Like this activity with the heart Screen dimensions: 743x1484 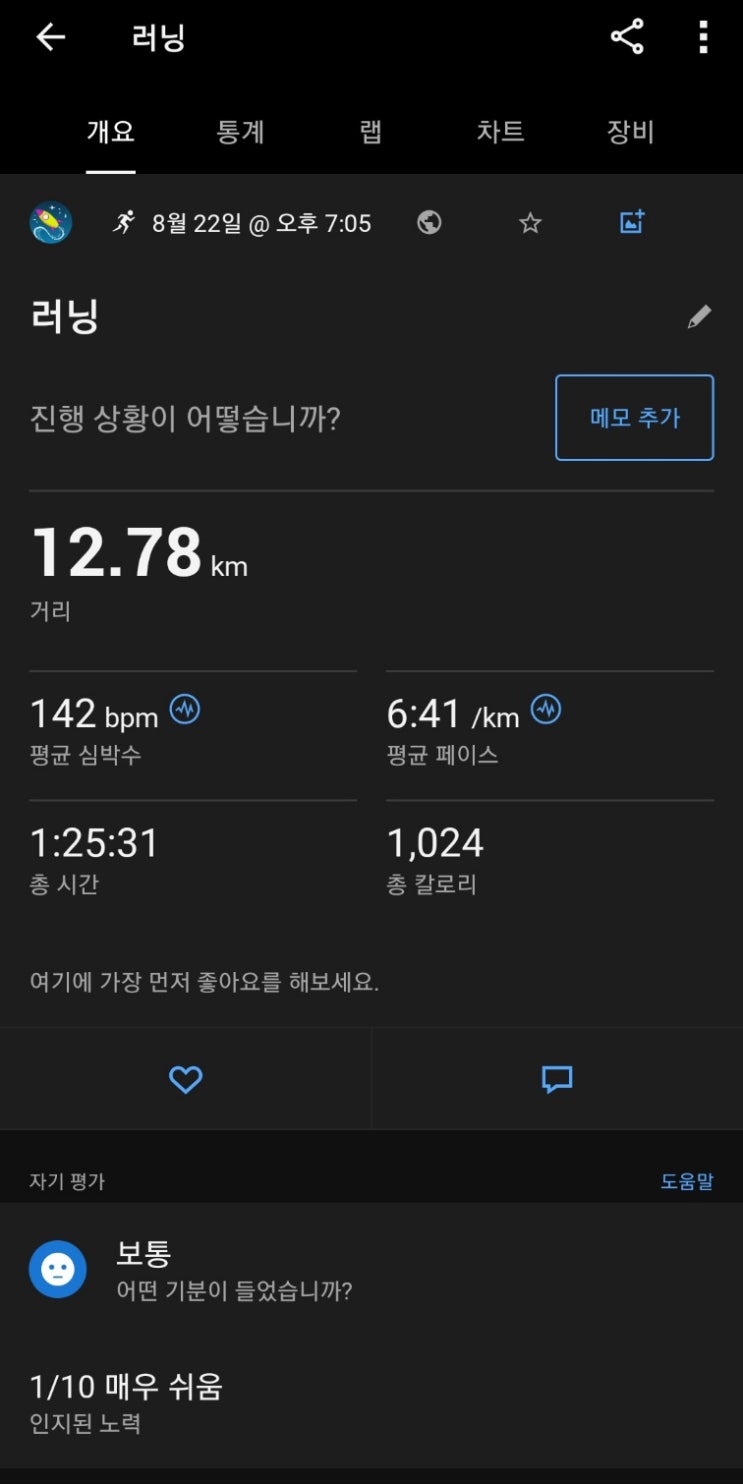[186, 1079]
